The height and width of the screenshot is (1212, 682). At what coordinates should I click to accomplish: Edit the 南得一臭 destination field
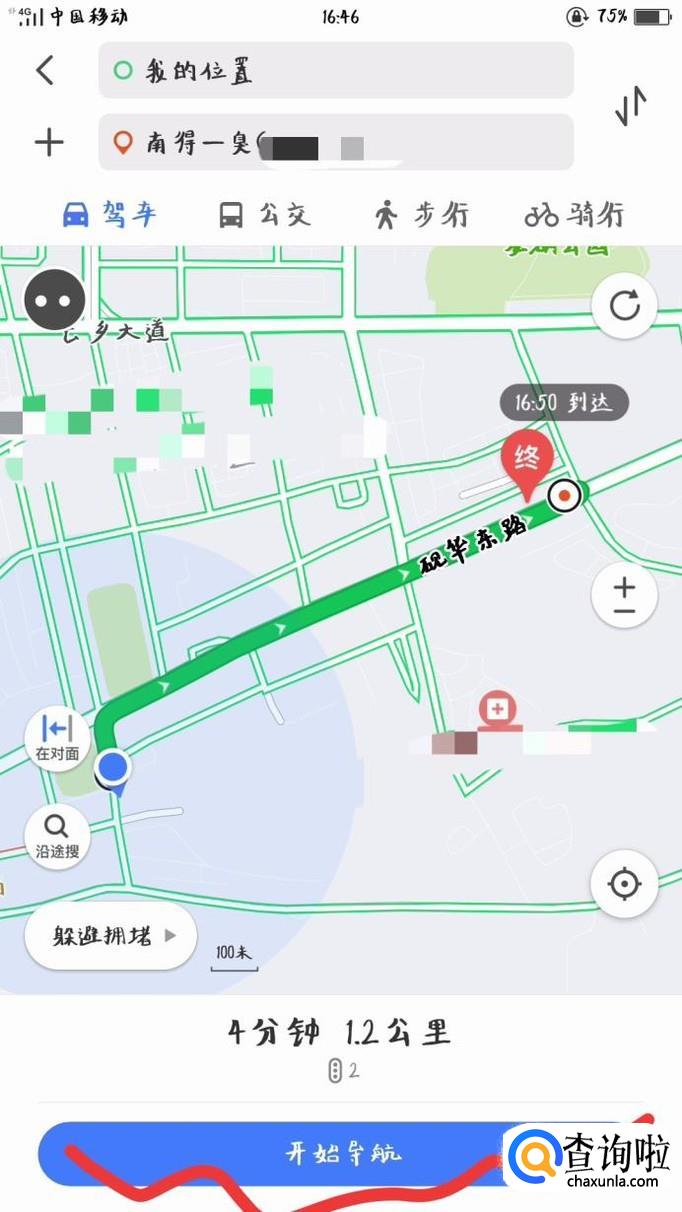tap(336, 142)
